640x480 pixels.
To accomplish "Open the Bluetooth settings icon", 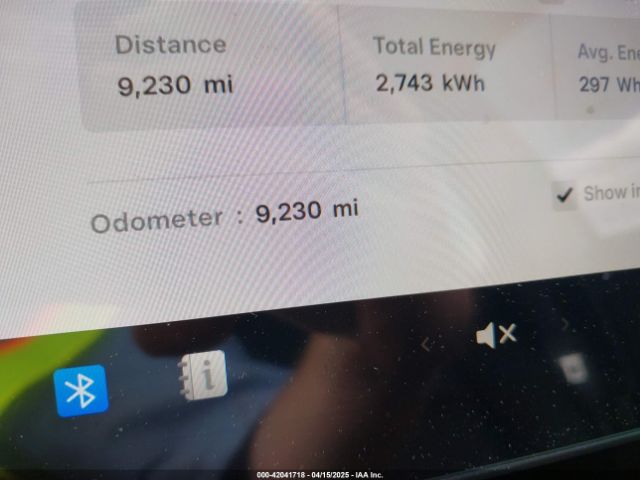I will click(x=80, y=390).
